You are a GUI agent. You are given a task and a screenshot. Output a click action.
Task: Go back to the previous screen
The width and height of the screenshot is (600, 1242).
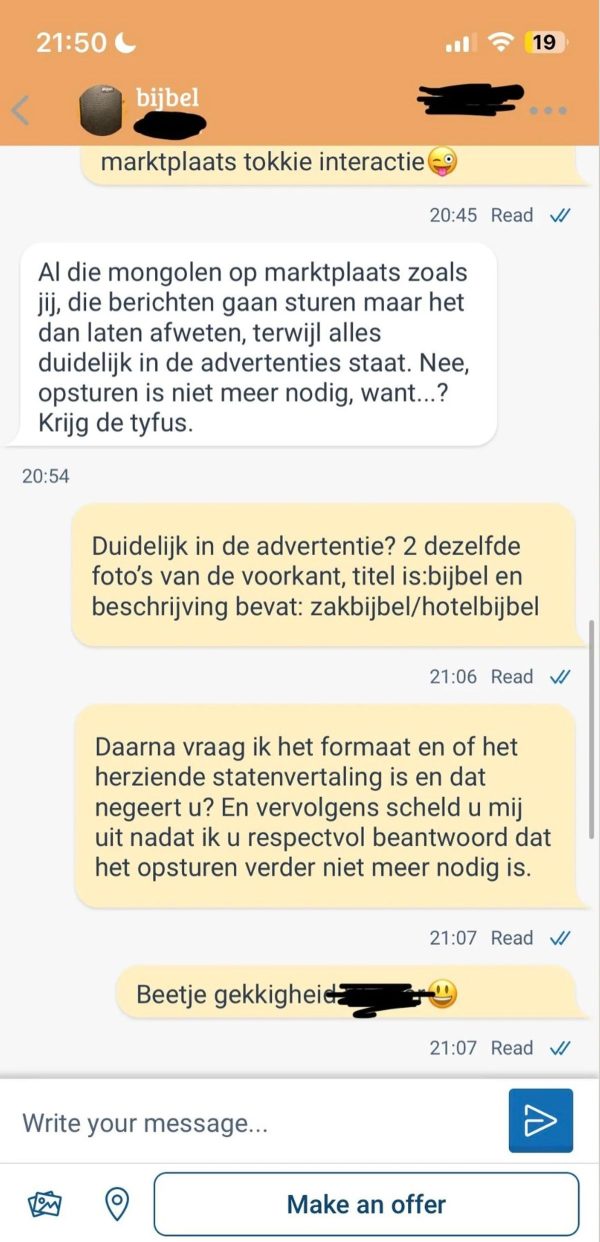[20, 109]
